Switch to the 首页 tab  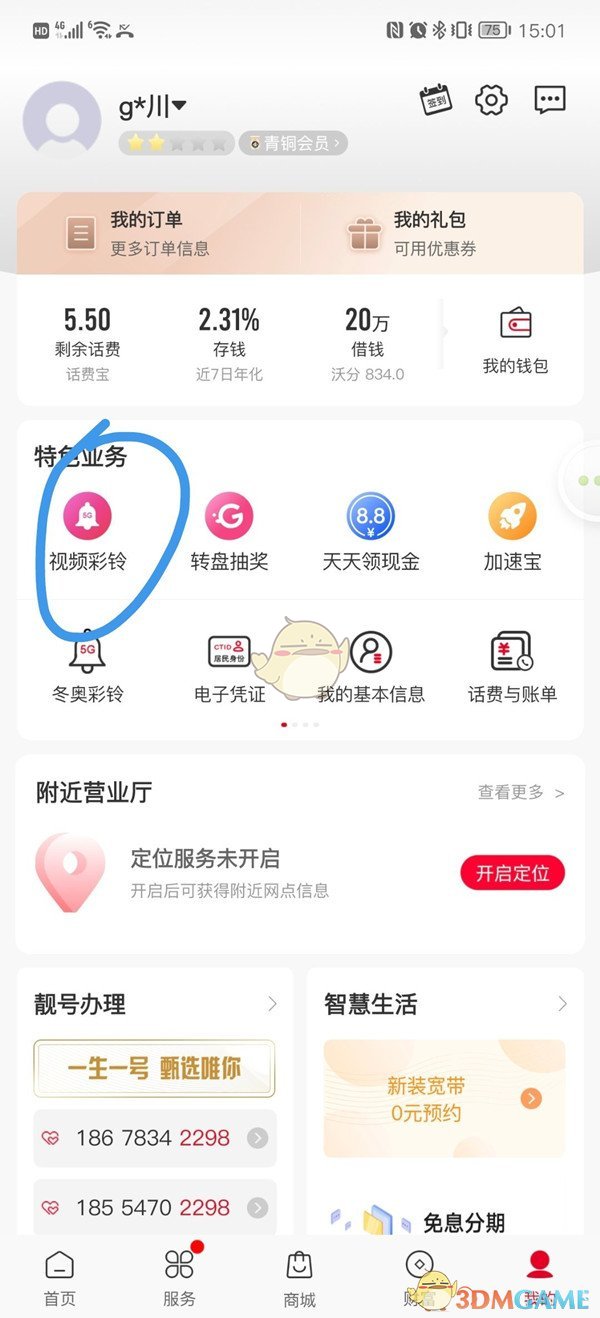59,1278
